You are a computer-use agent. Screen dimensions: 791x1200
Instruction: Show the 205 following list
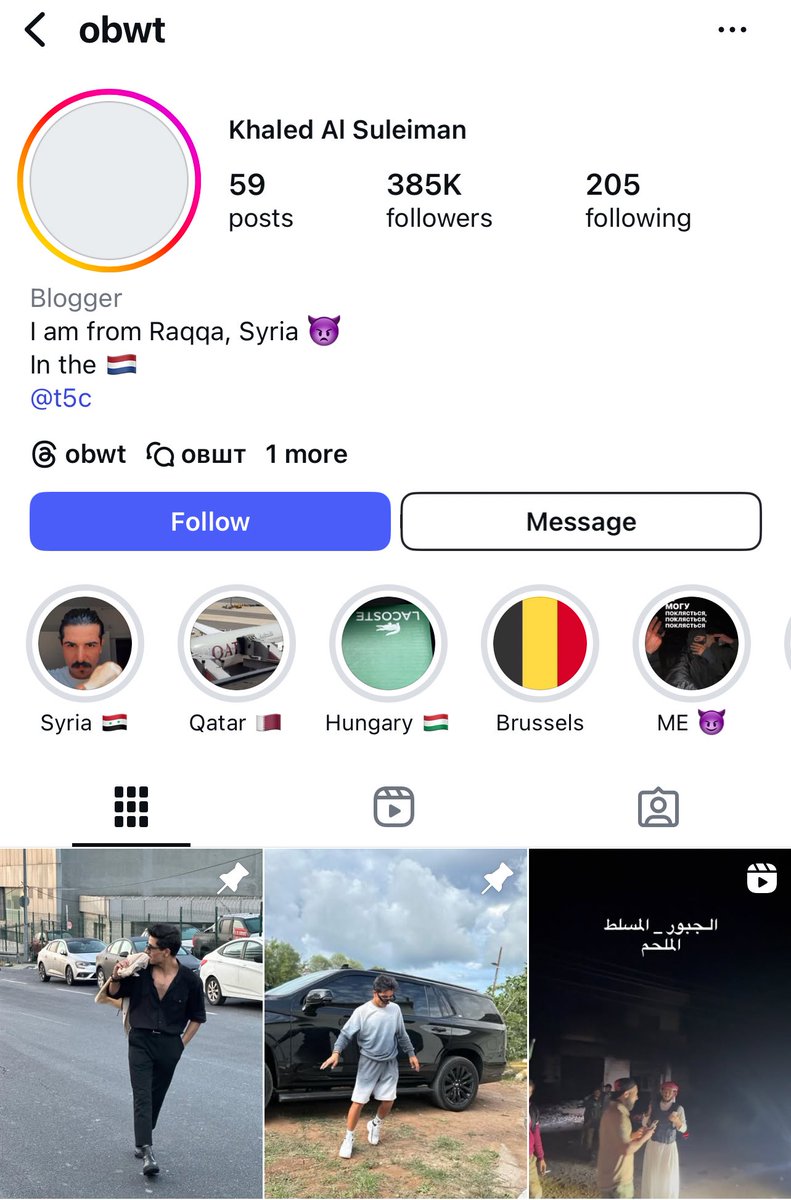[638, 200]
